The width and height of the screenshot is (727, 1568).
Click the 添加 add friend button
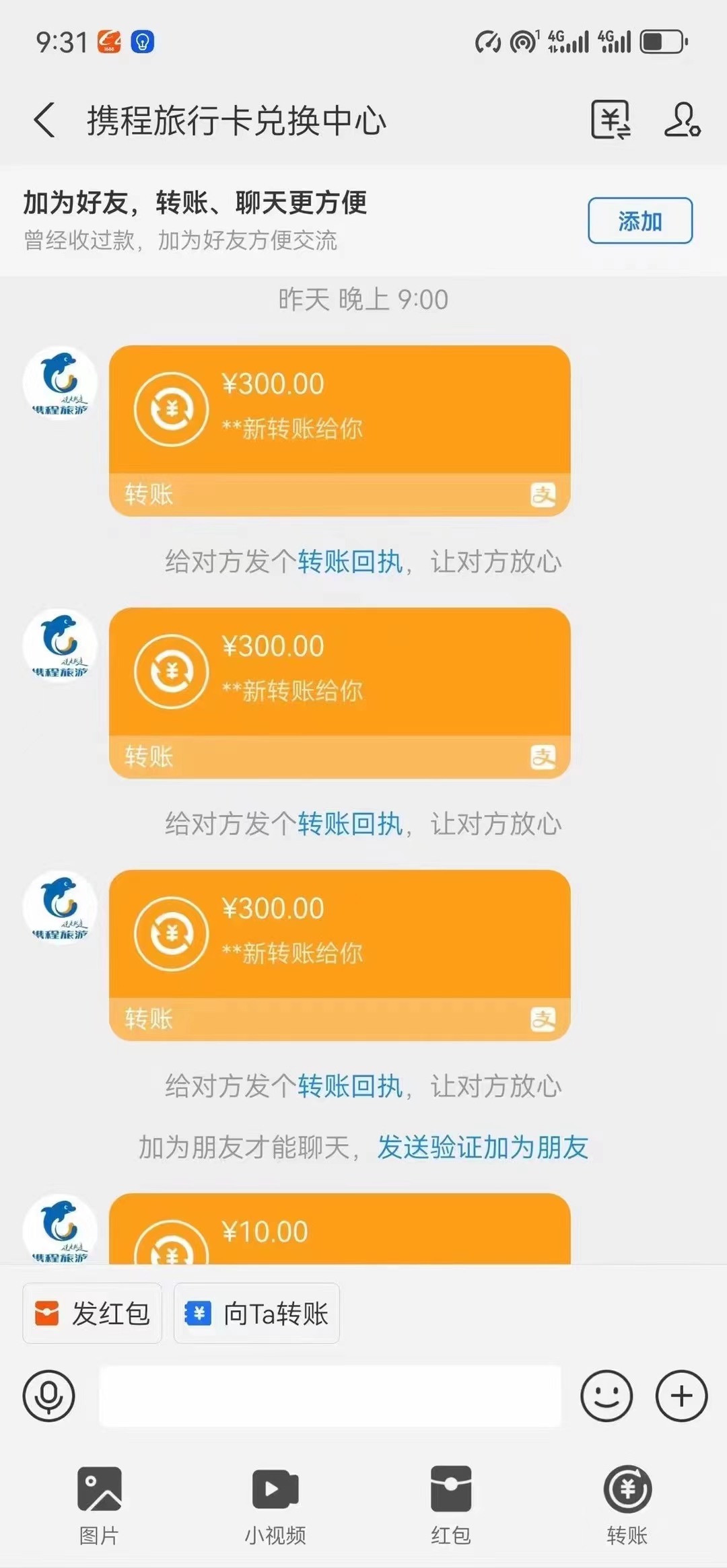[x=639, y=221]
